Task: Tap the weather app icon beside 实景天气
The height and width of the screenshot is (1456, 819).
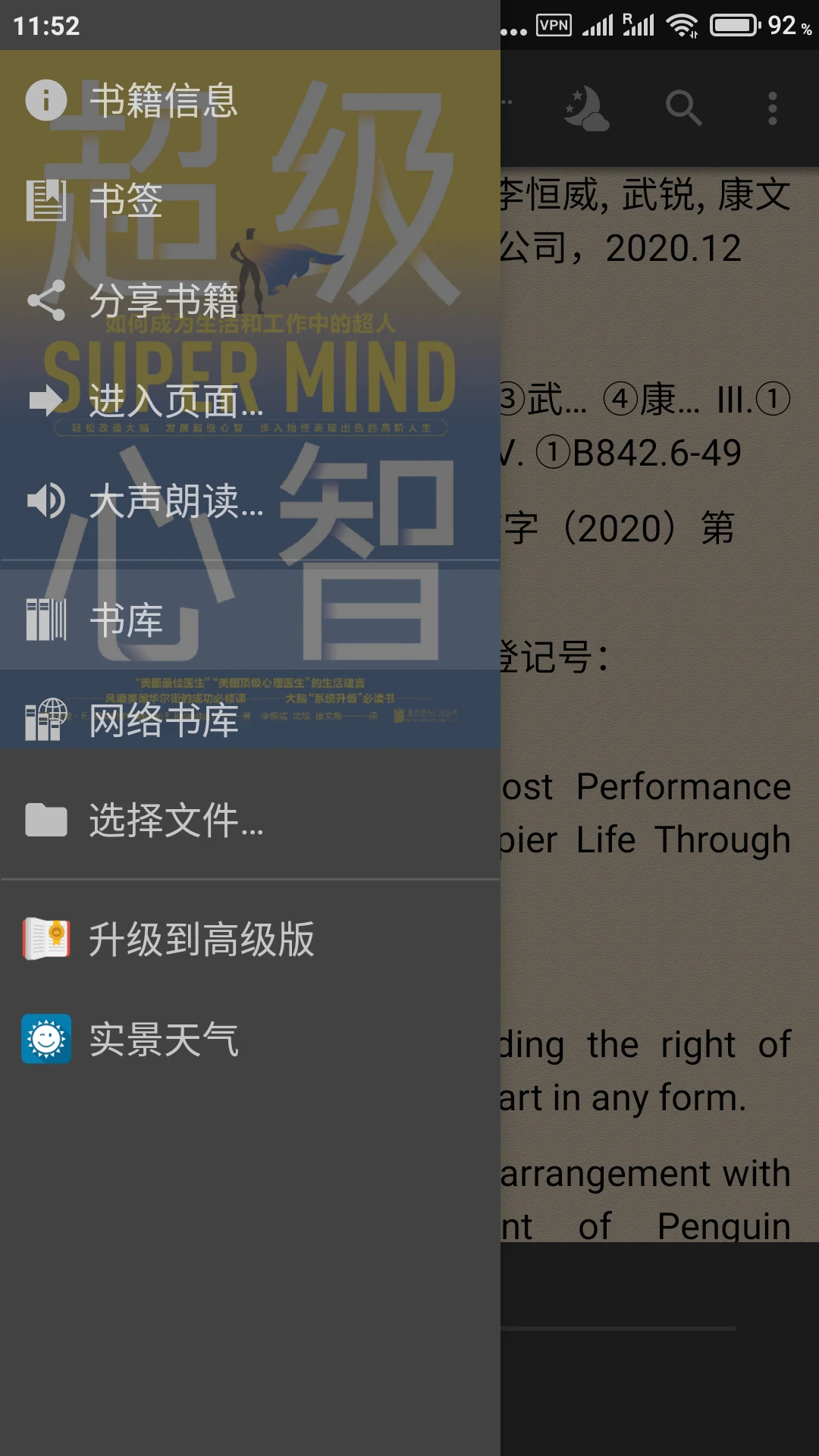Action: pyautogui.click(x=46, y=1040)
